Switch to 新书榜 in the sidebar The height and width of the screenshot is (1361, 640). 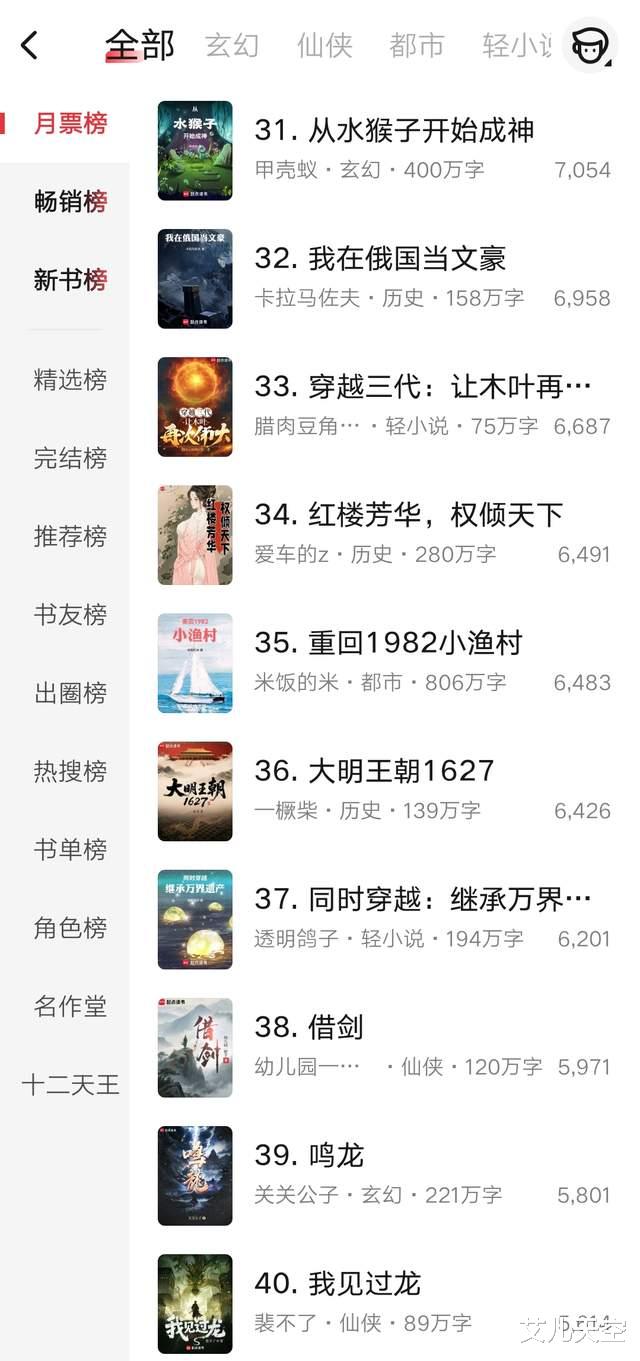pos(70,280)
